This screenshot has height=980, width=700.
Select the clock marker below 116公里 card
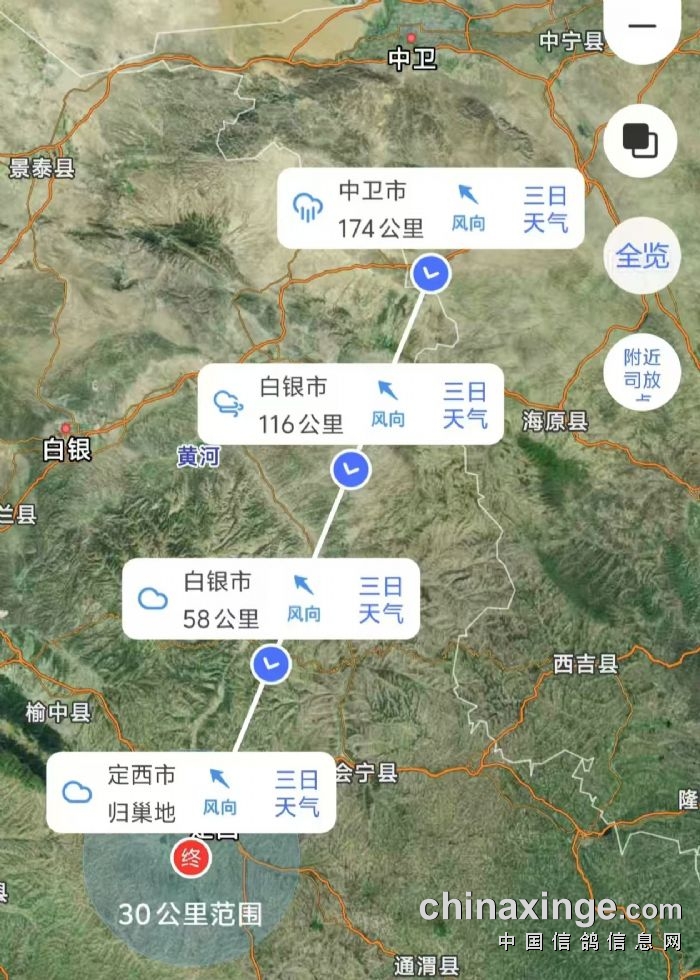pos(351,468)
